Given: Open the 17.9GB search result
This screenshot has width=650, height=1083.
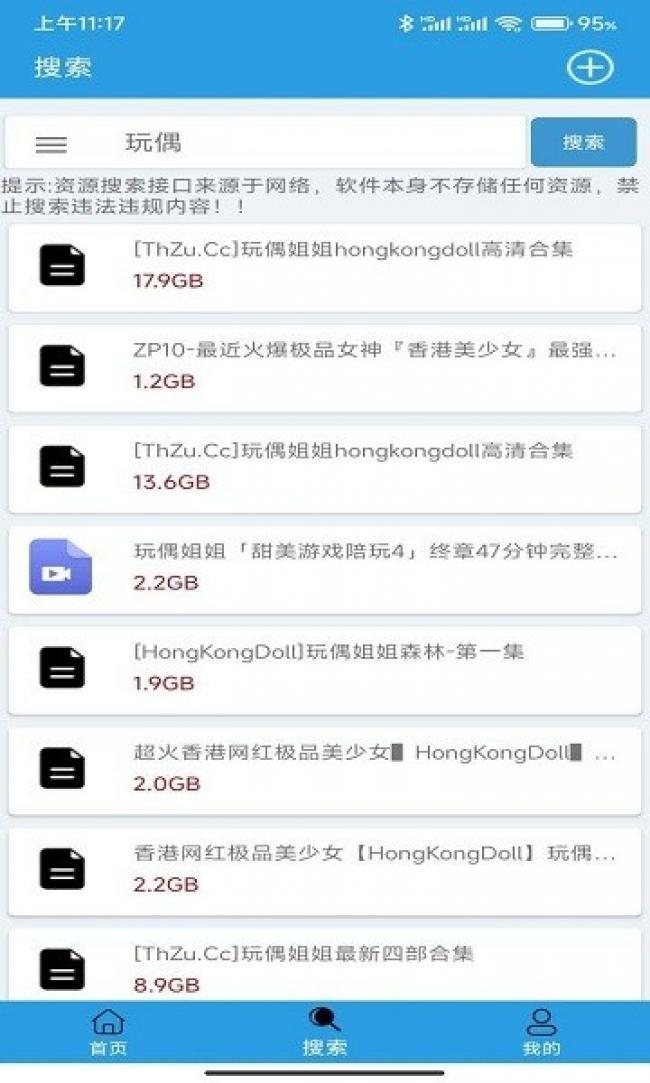Looking at the screenshot, I should coord(325,266).
